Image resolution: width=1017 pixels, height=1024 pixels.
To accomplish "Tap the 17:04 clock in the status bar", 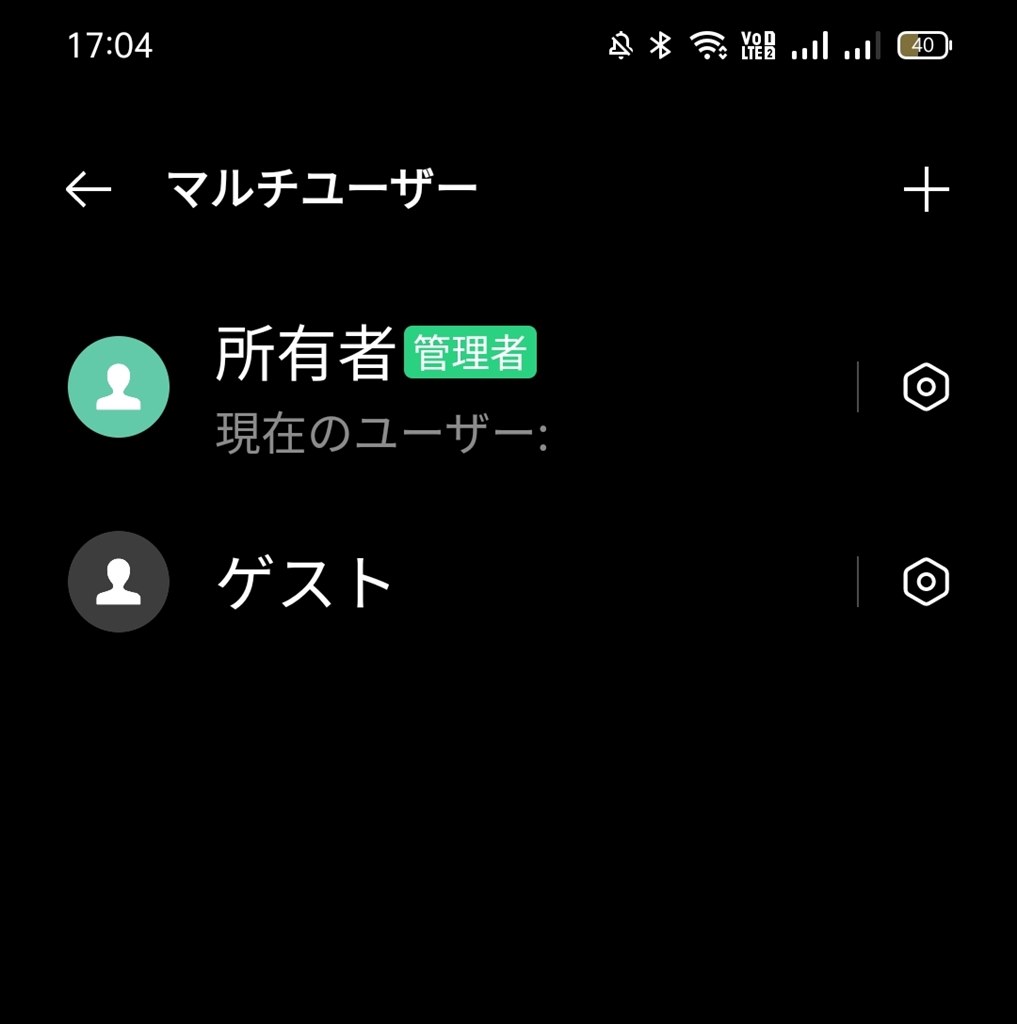I will tap(110, 45).
